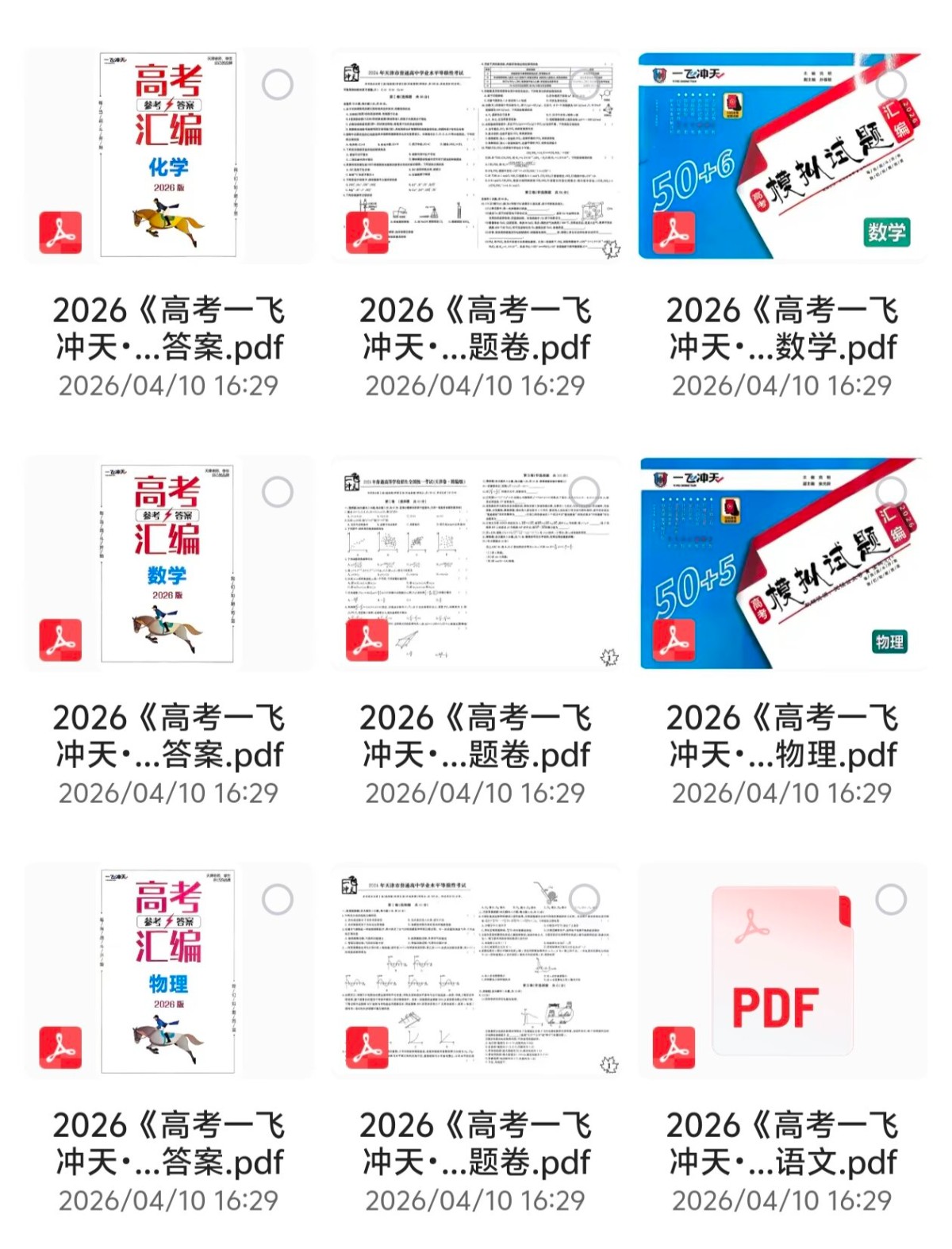
Task: Open the 数学 答案汇编 PDF file
Action: (168, 563)
